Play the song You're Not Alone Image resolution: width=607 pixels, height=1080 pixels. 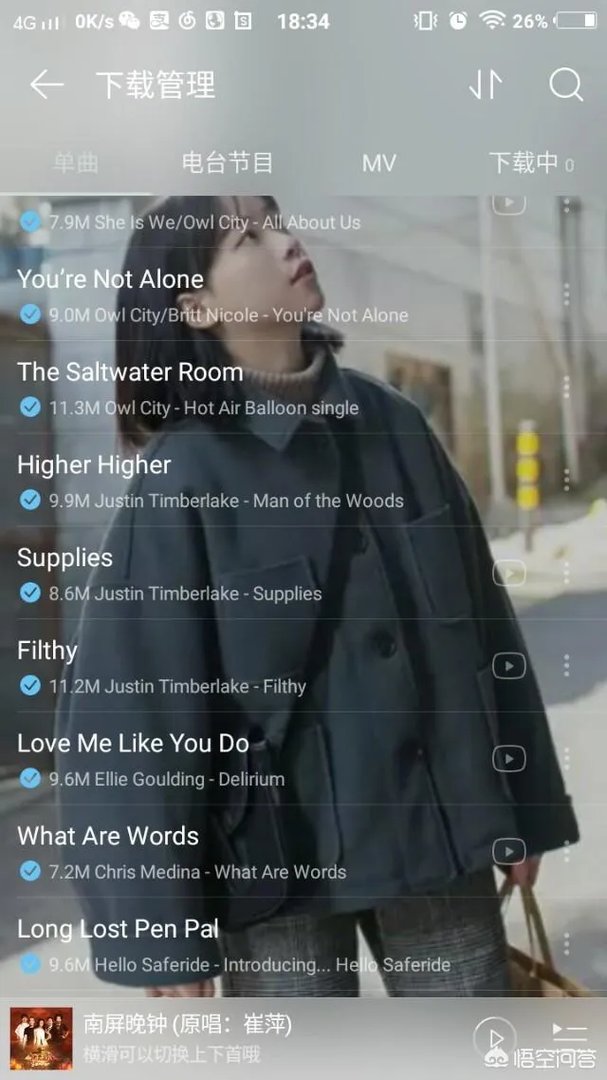pyautogui.click(x=200, y=295)
